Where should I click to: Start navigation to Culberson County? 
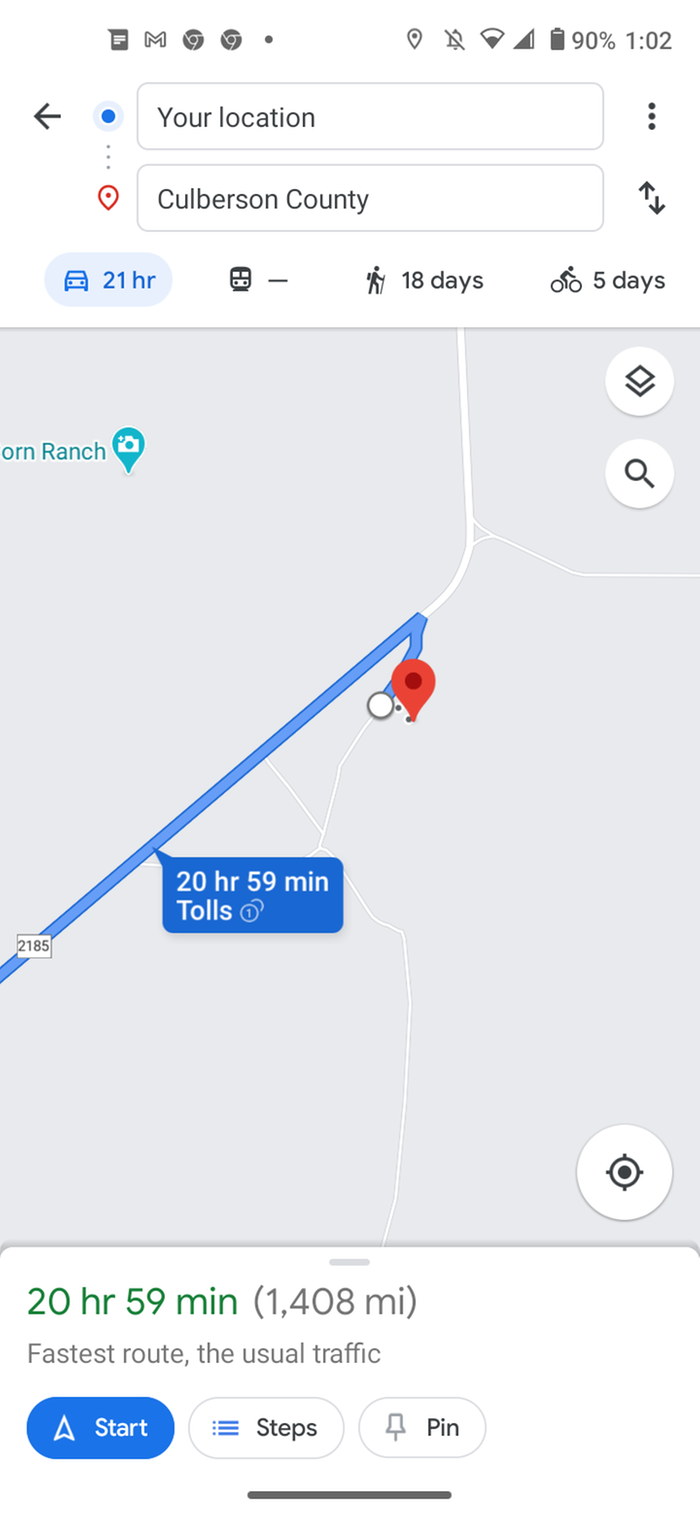coord(100,1427)
